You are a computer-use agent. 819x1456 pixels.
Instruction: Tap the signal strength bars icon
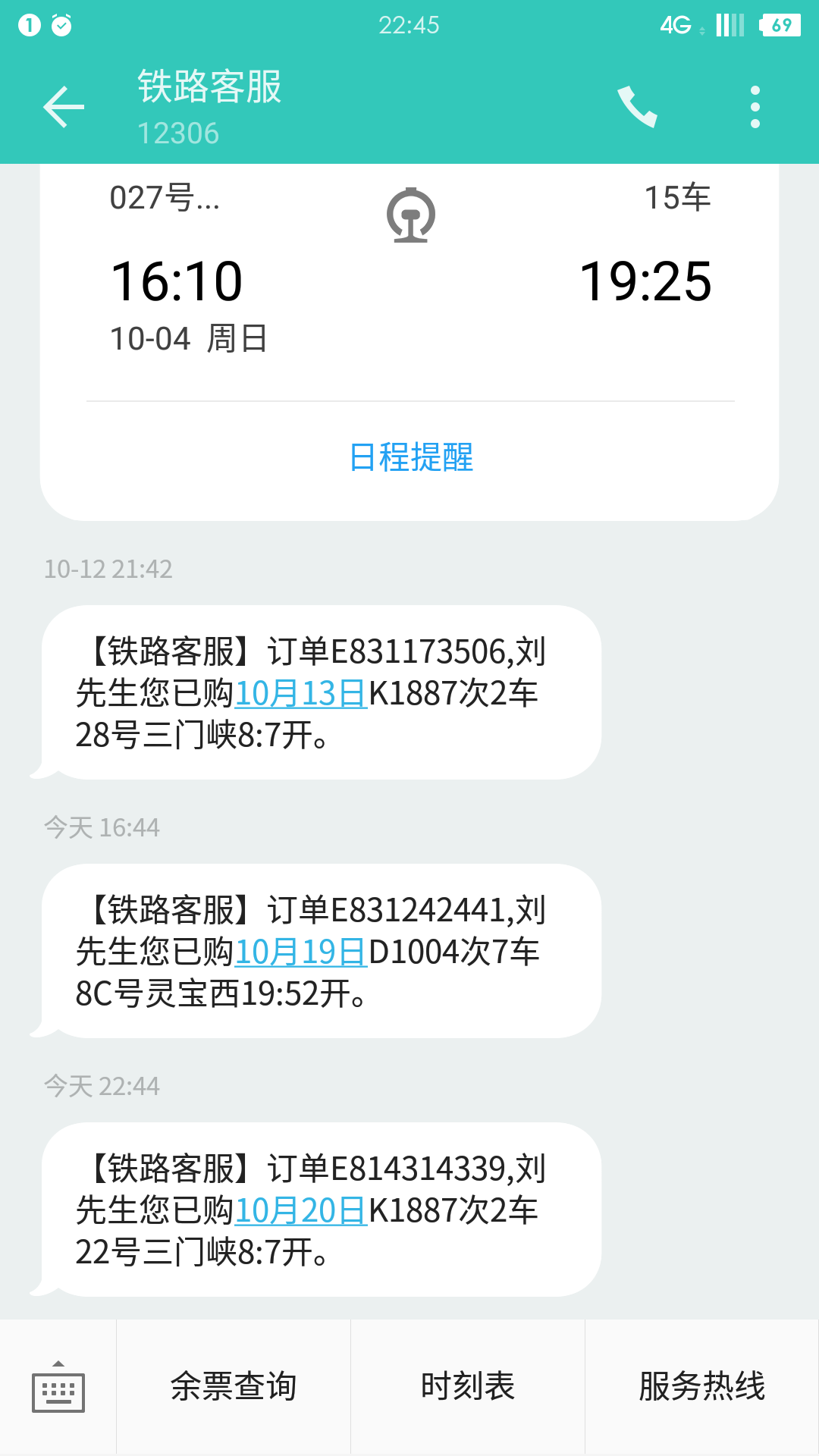click(x=730, y=24)
